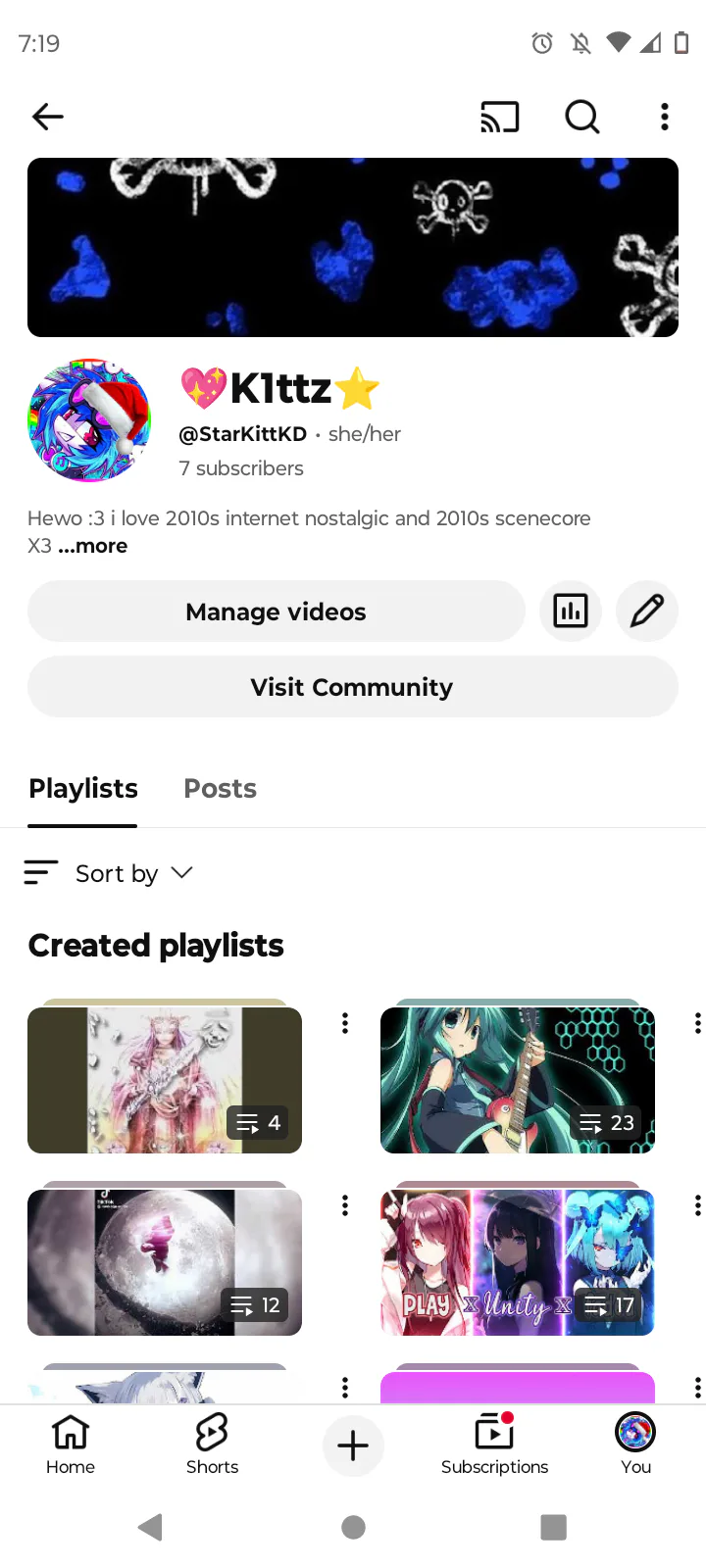Open the 23-video guitar girl playlist
This screenshot has width=706, height=1568.
tap(517, 1080)
